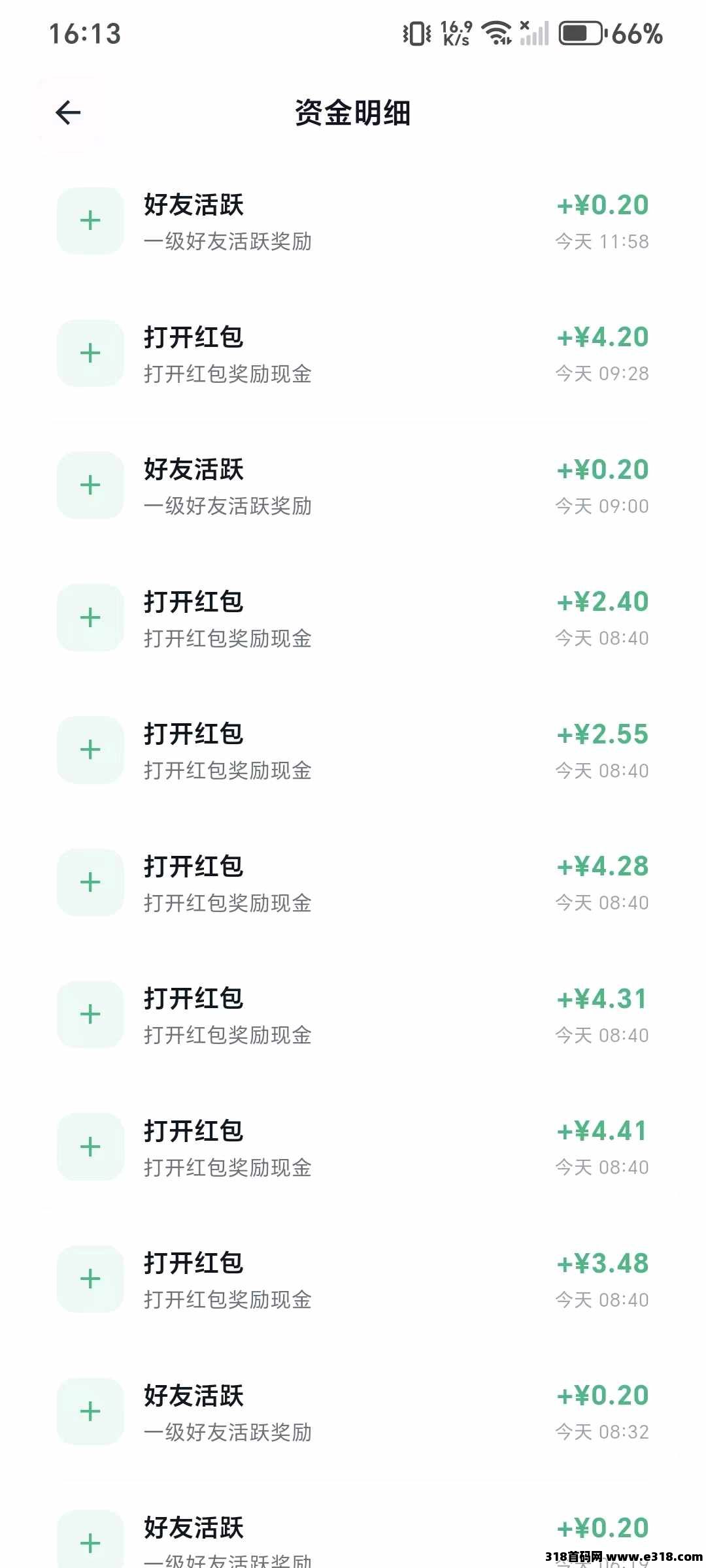Go back from the 资金明细 page
Image resolution: width=706 pixels, height=1568 pixels.
[x=68, y=113]
